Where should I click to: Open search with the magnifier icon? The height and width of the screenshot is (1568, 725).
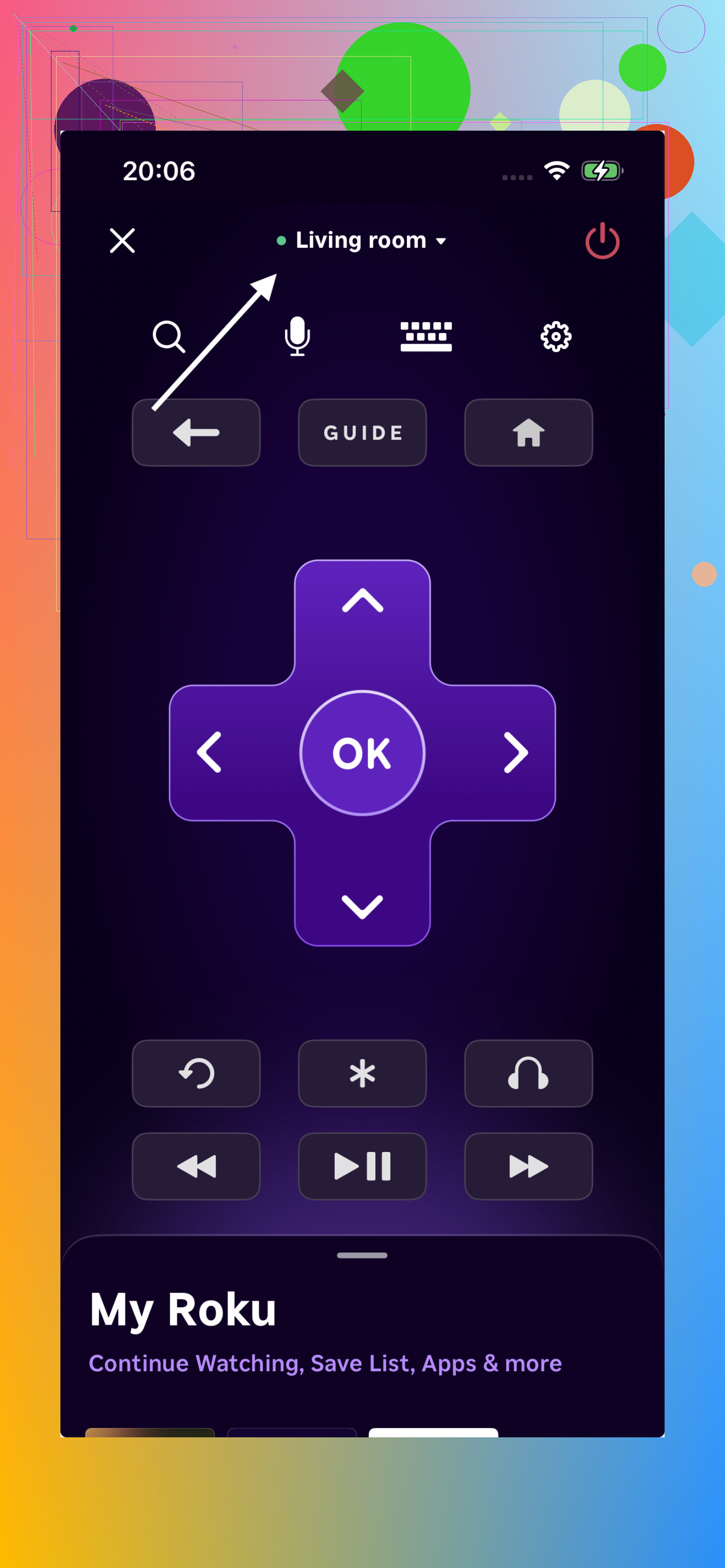(169, 337)
